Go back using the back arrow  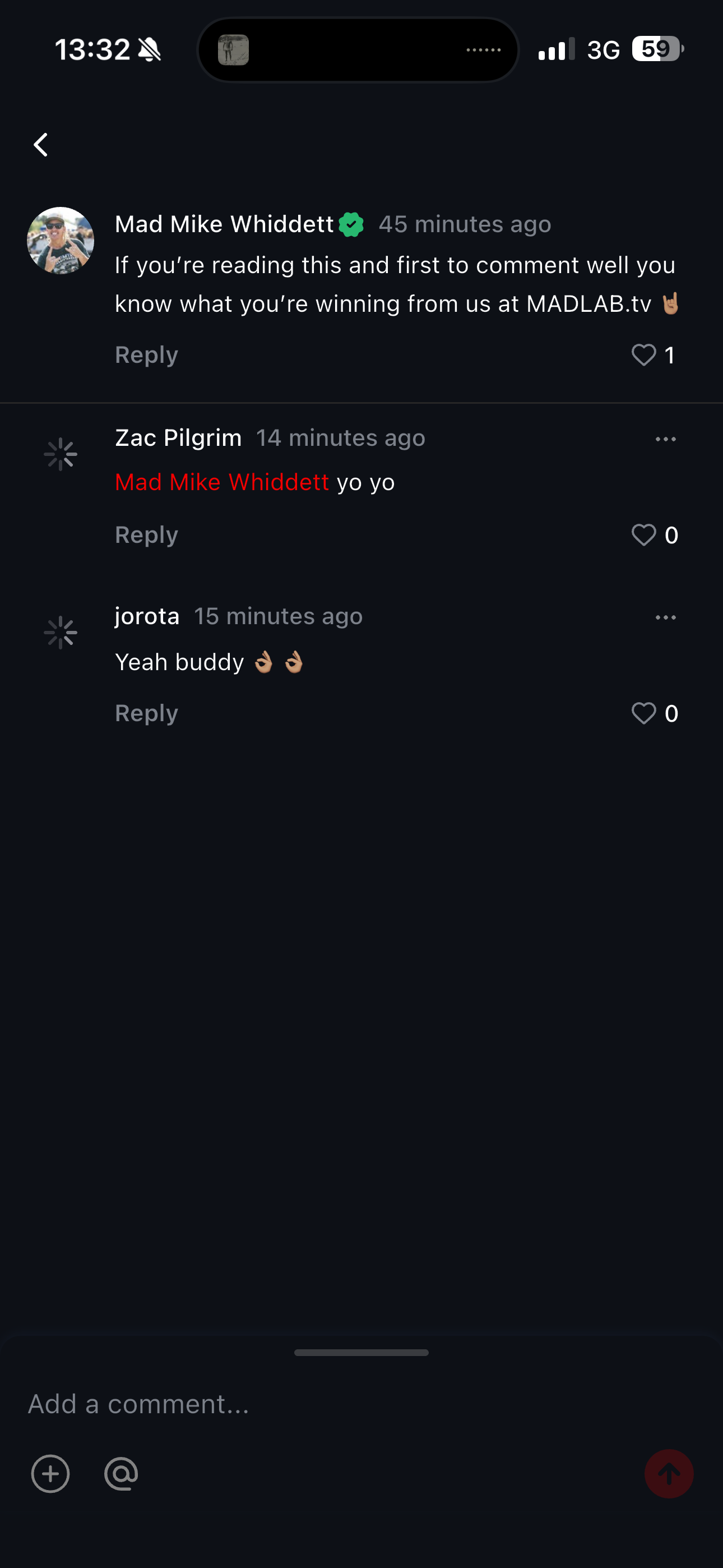tap(41, 145)
